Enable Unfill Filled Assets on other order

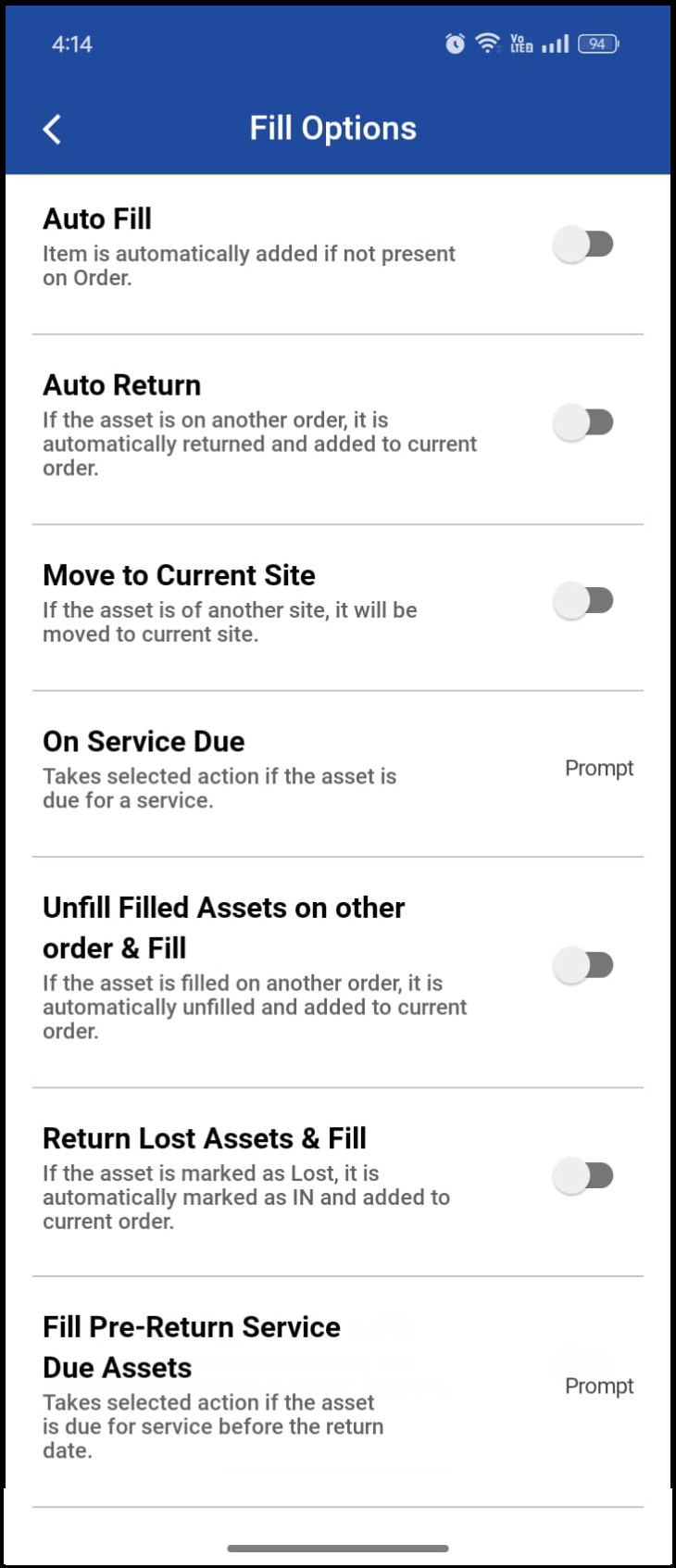point(584,965)
